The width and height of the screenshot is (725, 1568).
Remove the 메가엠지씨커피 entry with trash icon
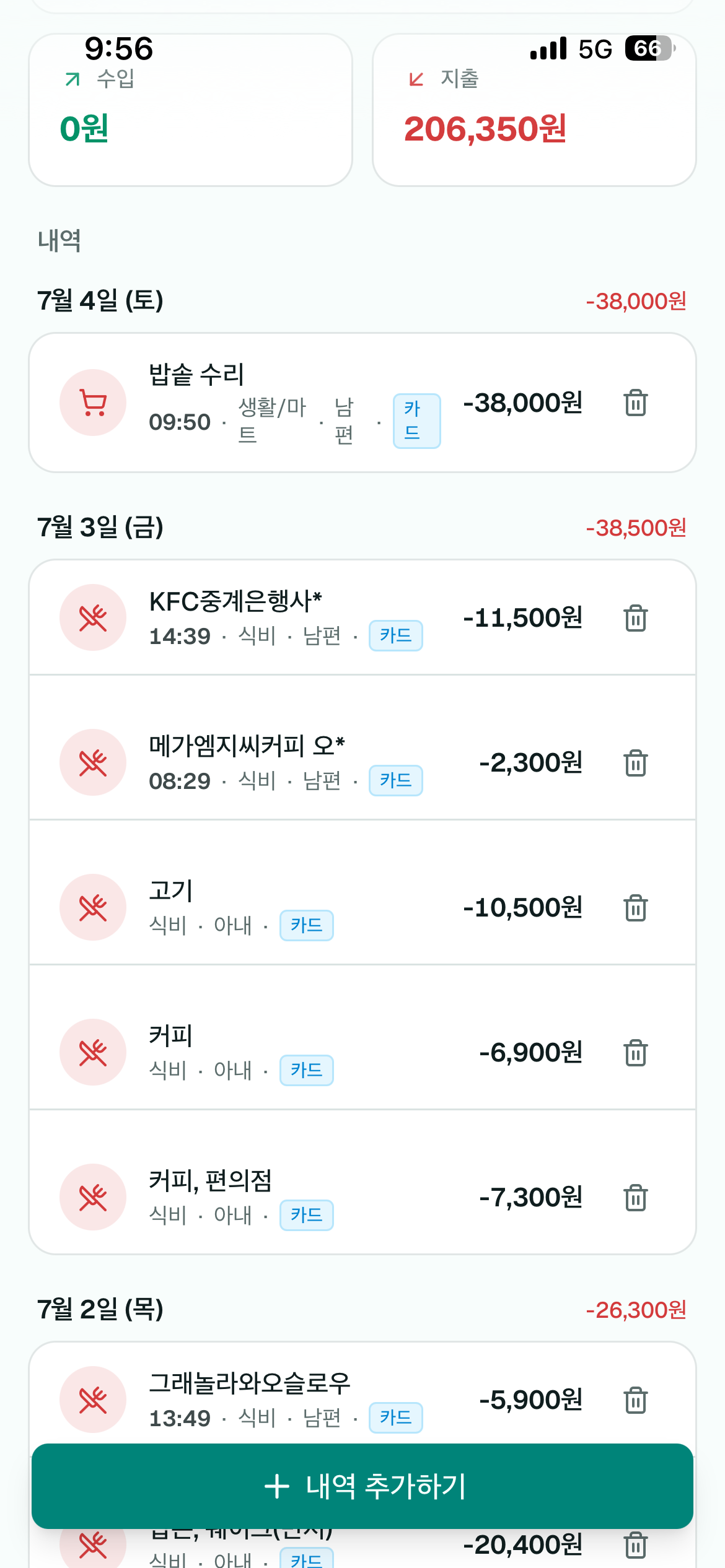(x=635, y=762)
